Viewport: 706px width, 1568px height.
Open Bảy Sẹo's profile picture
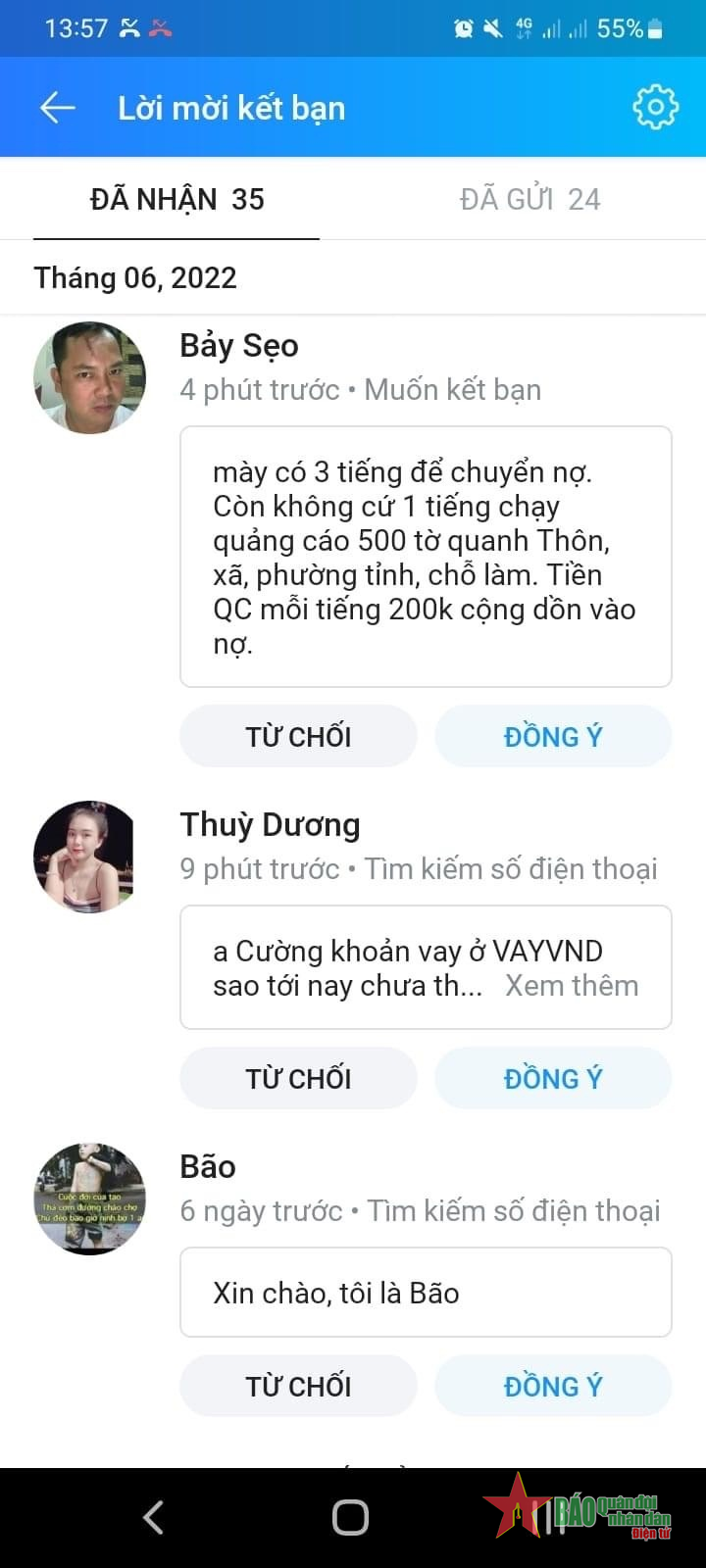89,377
